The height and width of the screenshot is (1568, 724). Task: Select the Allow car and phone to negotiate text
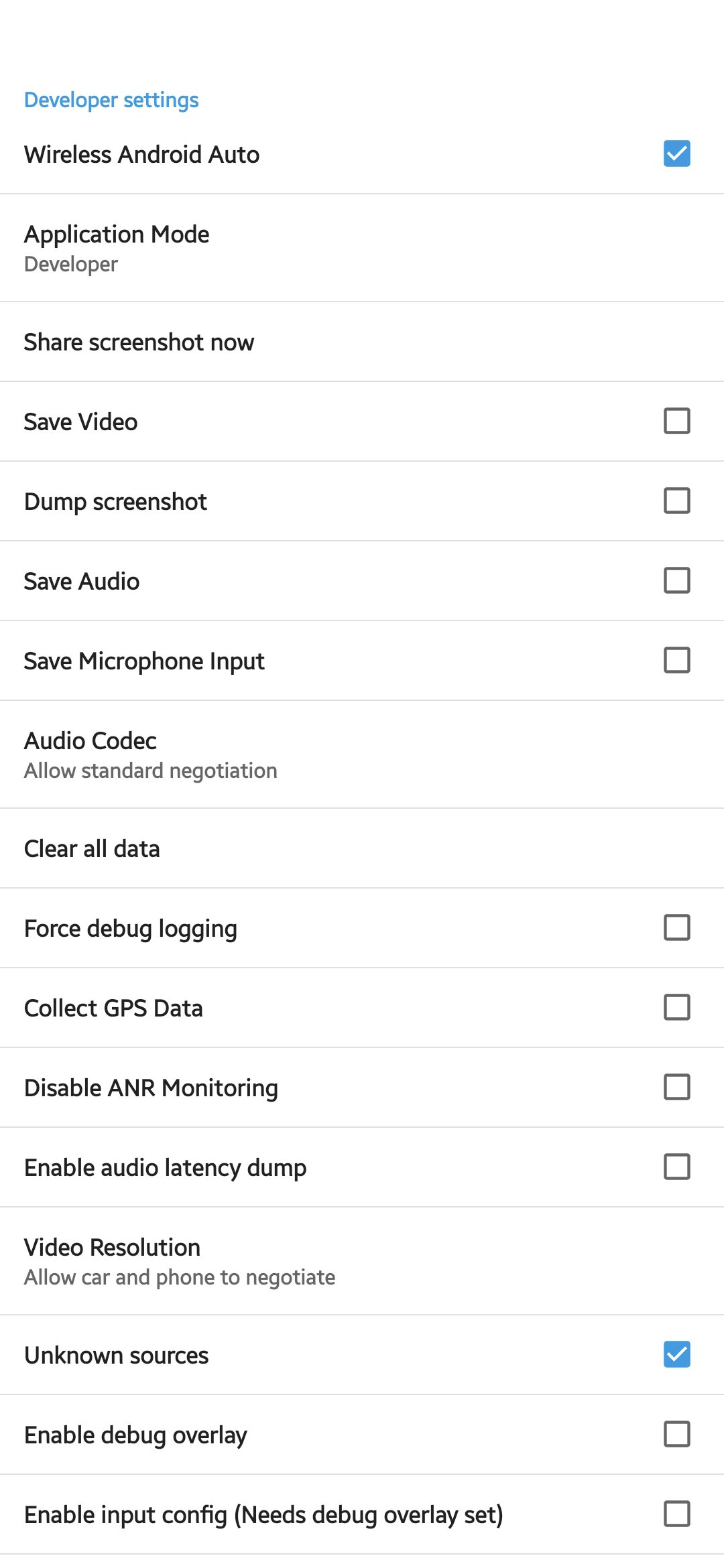(179, 1277)
